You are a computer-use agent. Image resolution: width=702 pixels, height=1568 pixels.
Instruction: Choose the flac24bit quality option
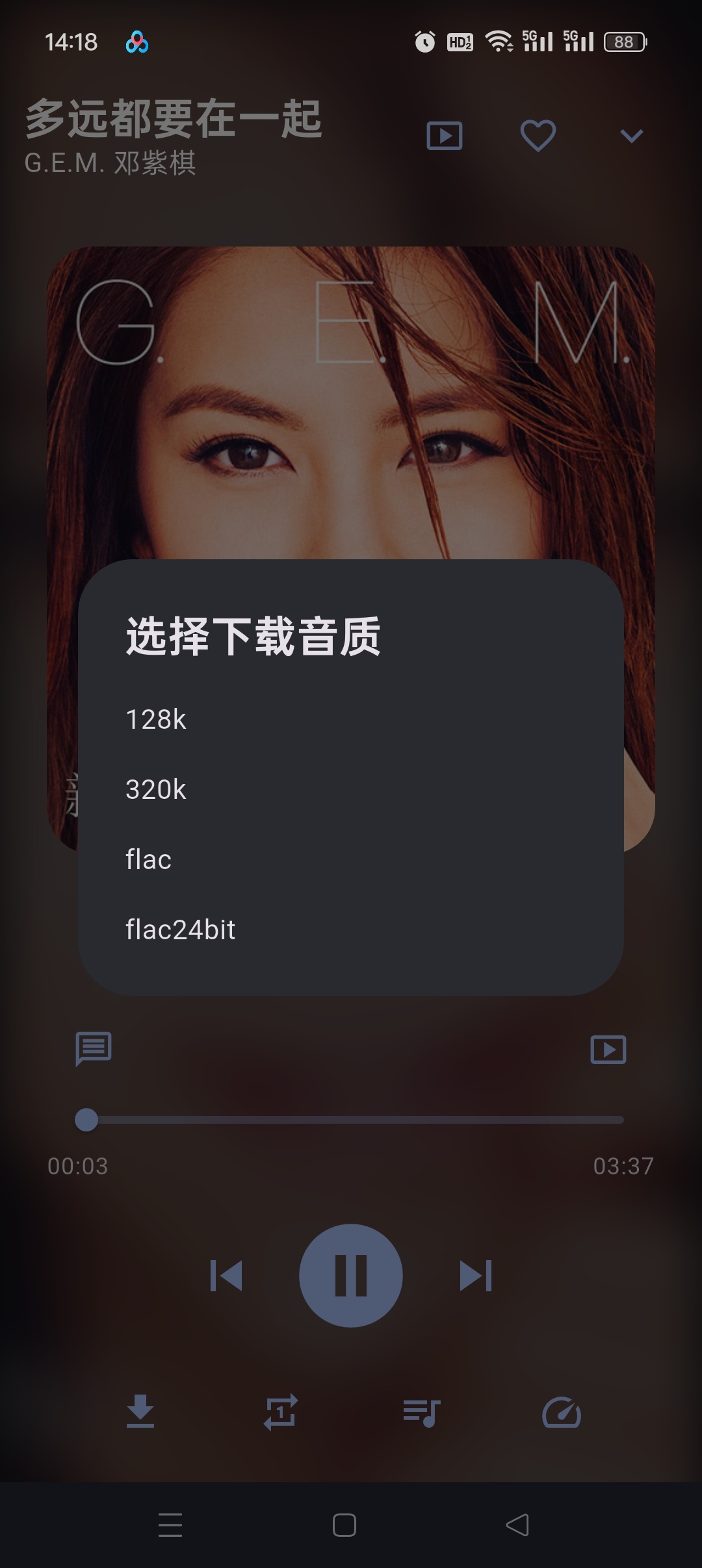click(x=181, y=930)
